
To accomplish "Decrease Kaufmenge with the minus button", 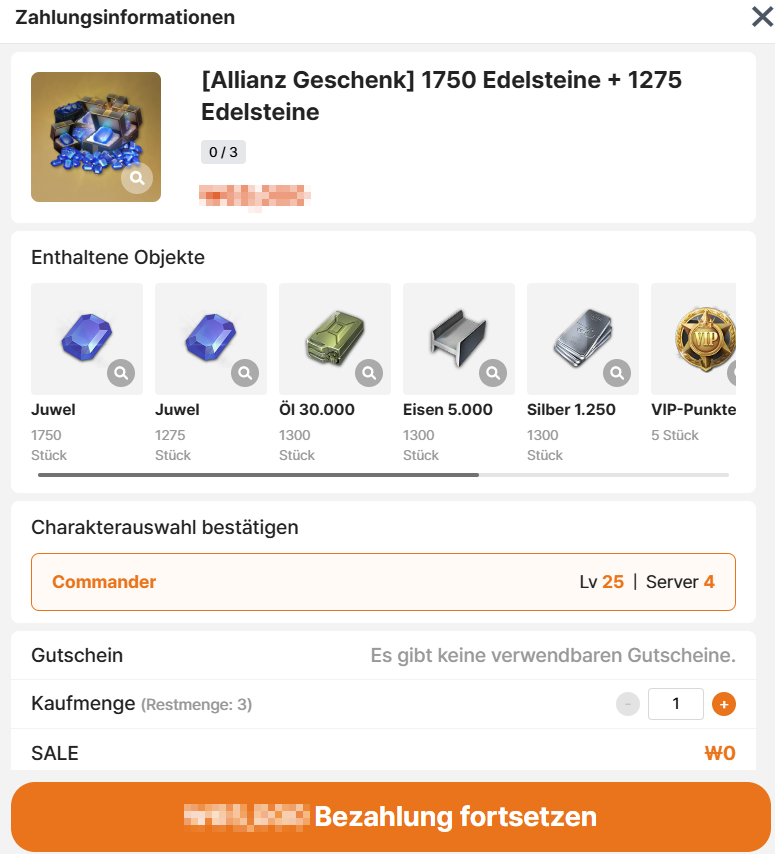I will pos(628,704).
